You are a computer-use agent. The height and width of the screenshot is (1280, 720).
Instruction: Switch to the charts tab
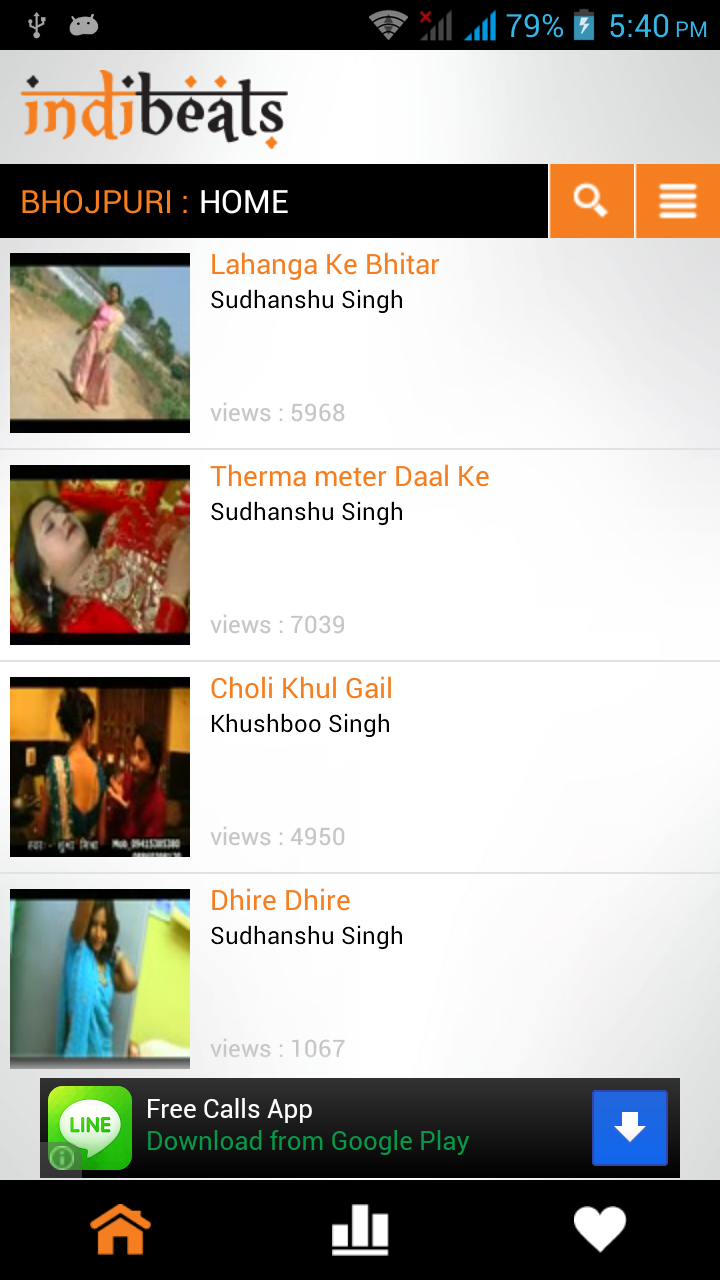(x=360, y=1229)
